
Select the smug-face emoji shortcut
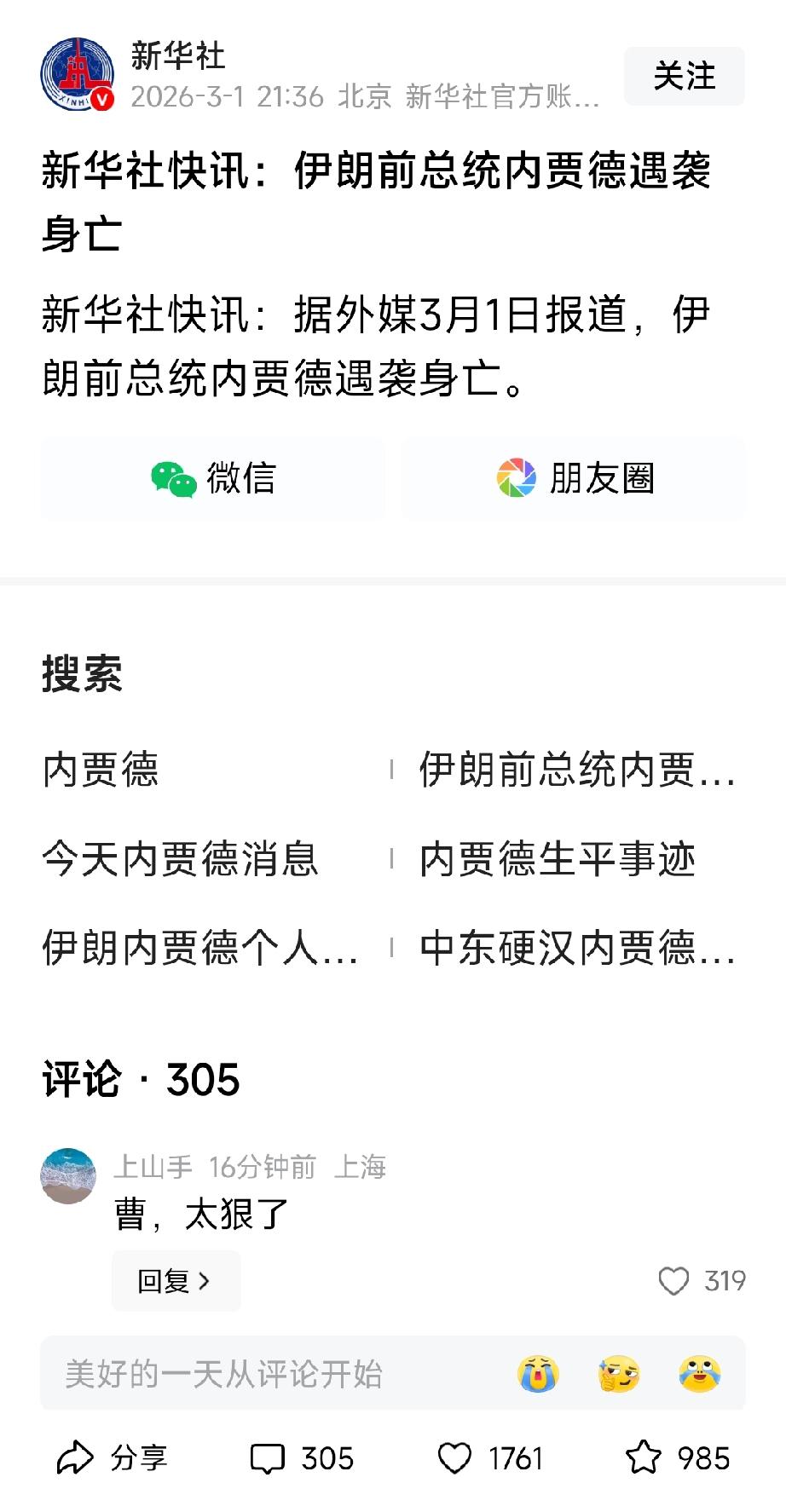point(619,1374)
